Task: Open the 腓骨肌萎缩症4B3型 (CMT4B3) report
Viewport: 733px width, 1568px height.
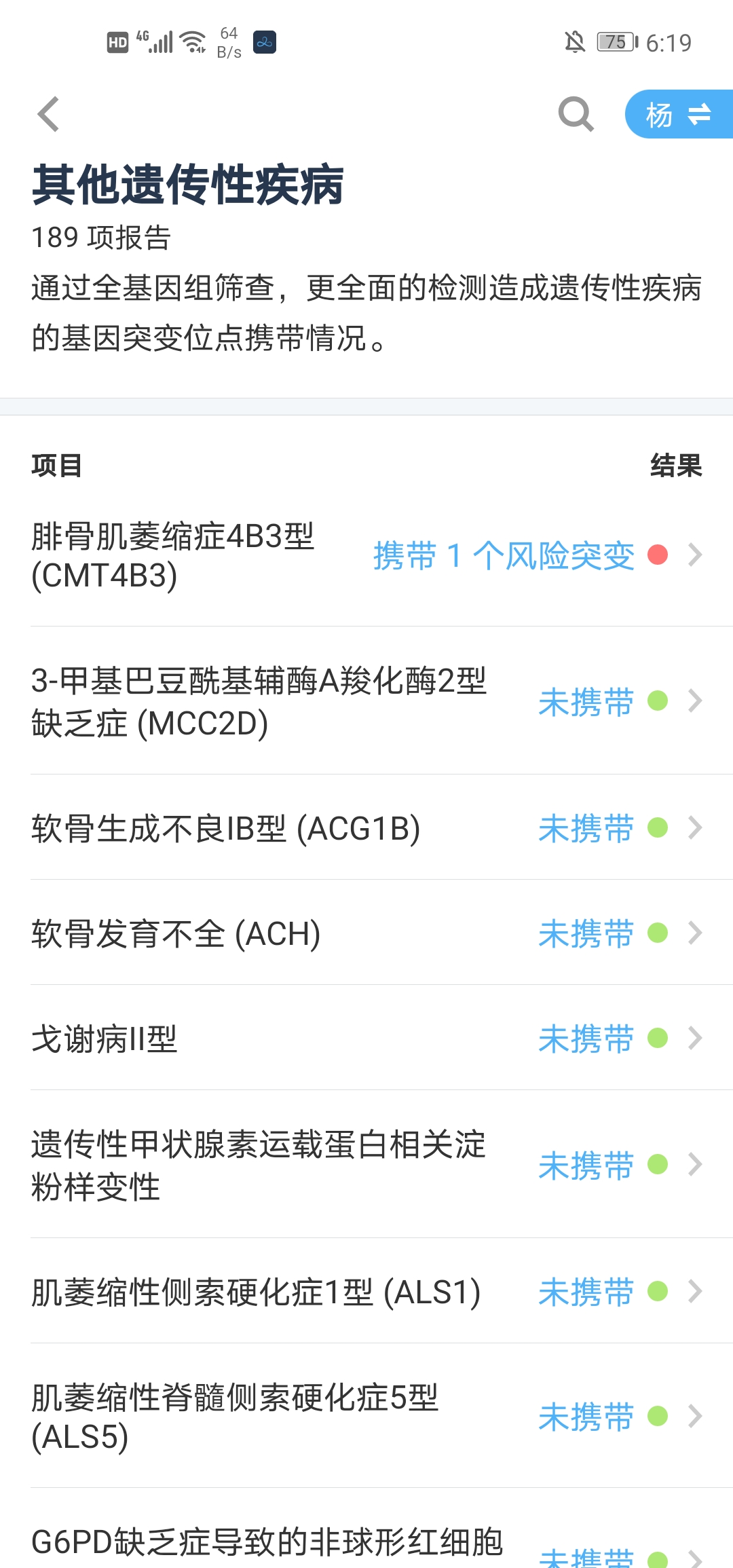Action: (x=366, y=556)
